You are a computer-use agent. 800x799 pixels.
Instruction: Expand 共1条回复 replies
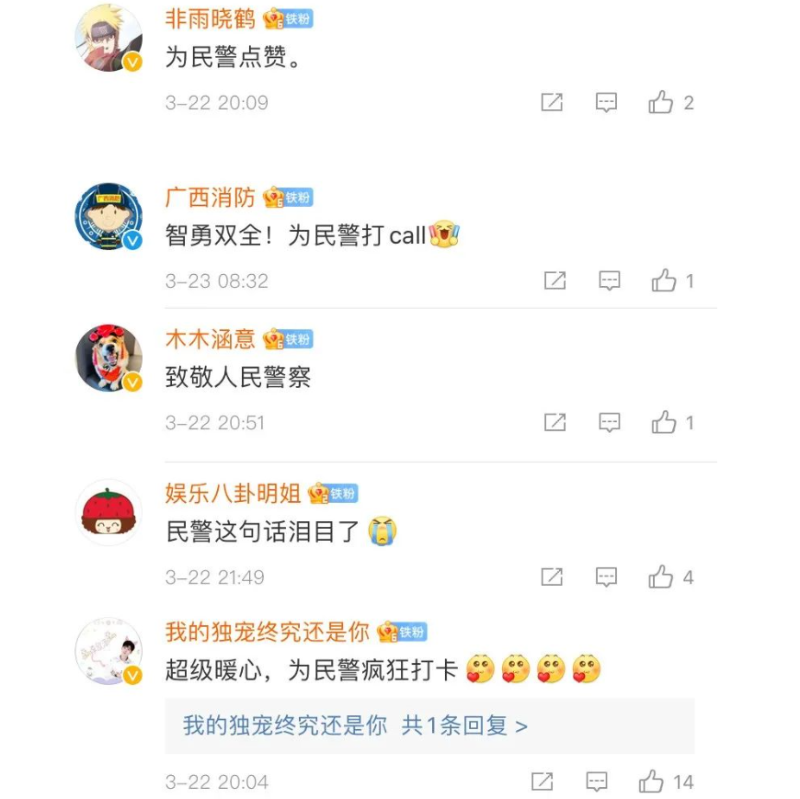(x=465, y=726)
